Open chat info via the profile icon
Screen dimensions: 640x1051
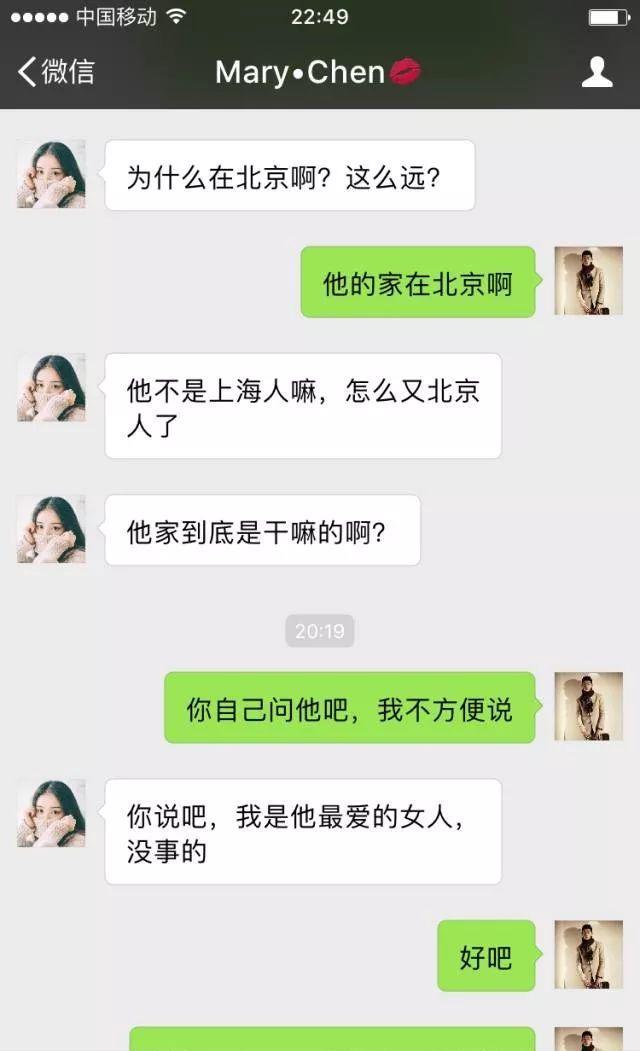(x=597, y=72)
